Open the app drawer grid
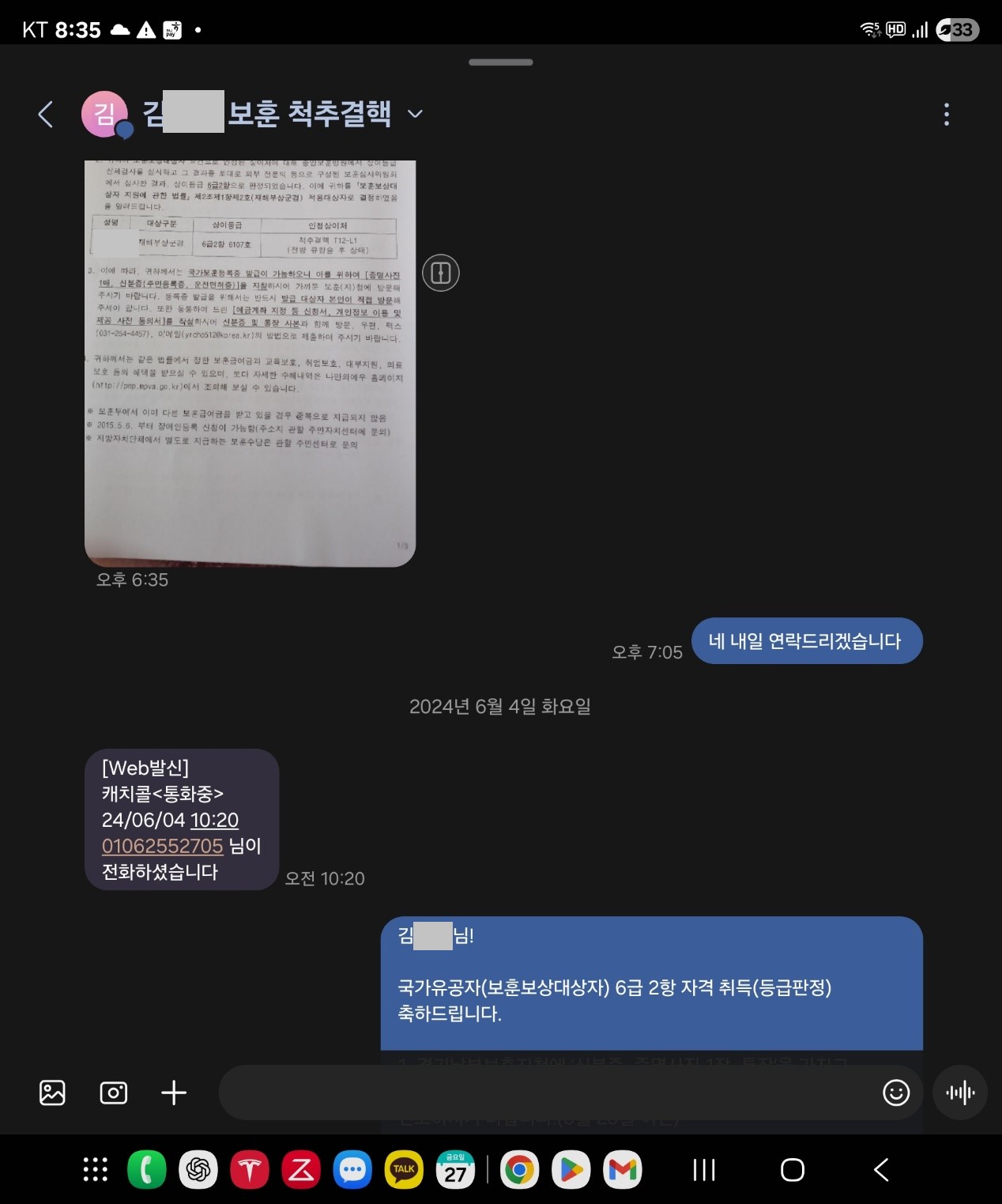 (95, 1170)
